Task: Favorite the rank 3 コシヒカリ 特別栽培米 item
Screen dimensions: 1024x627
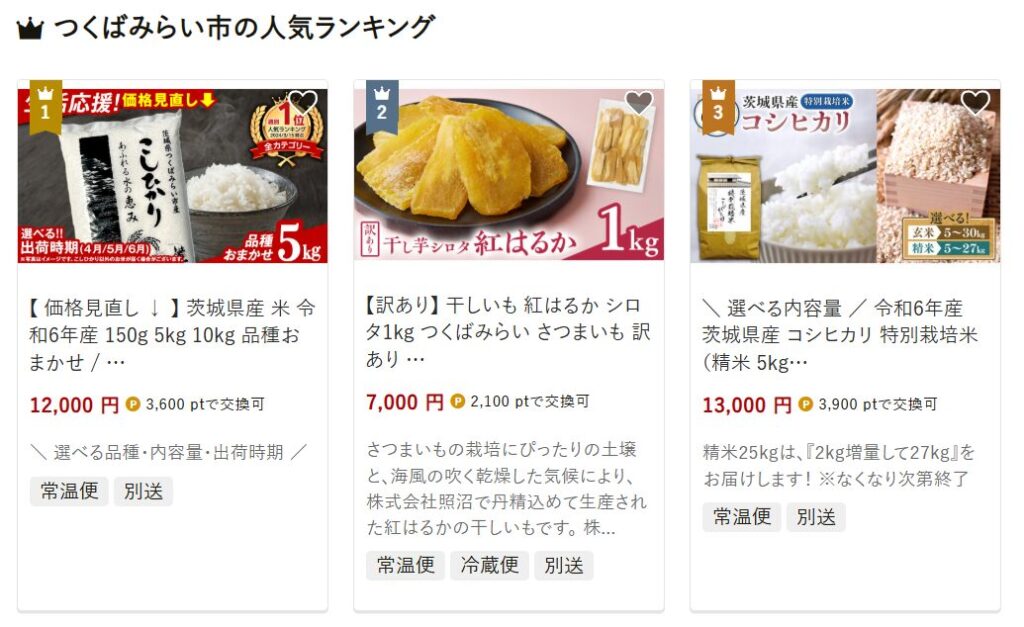Action: click(975, 102)
